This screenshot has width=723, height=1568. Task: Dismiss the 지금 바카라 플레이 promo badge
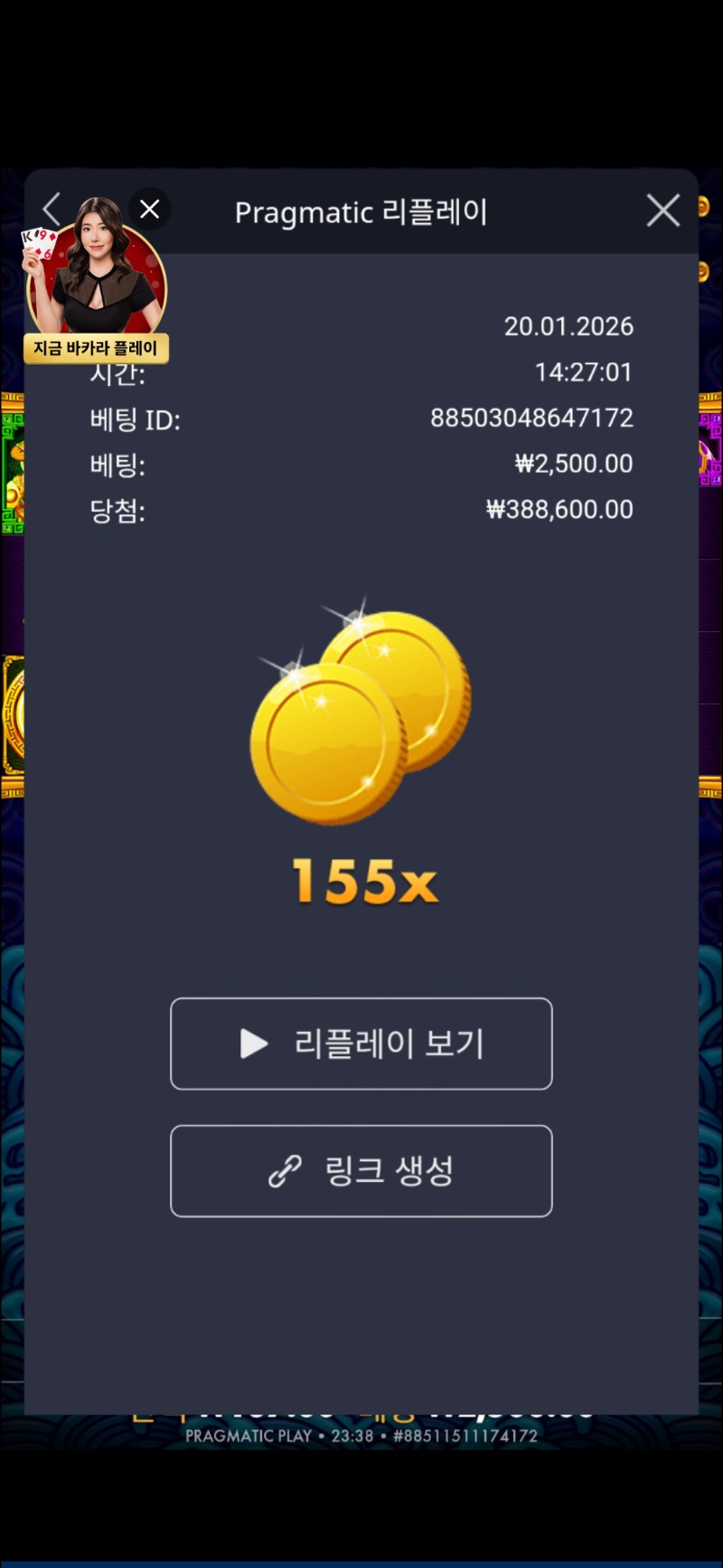tap(150, 209)
